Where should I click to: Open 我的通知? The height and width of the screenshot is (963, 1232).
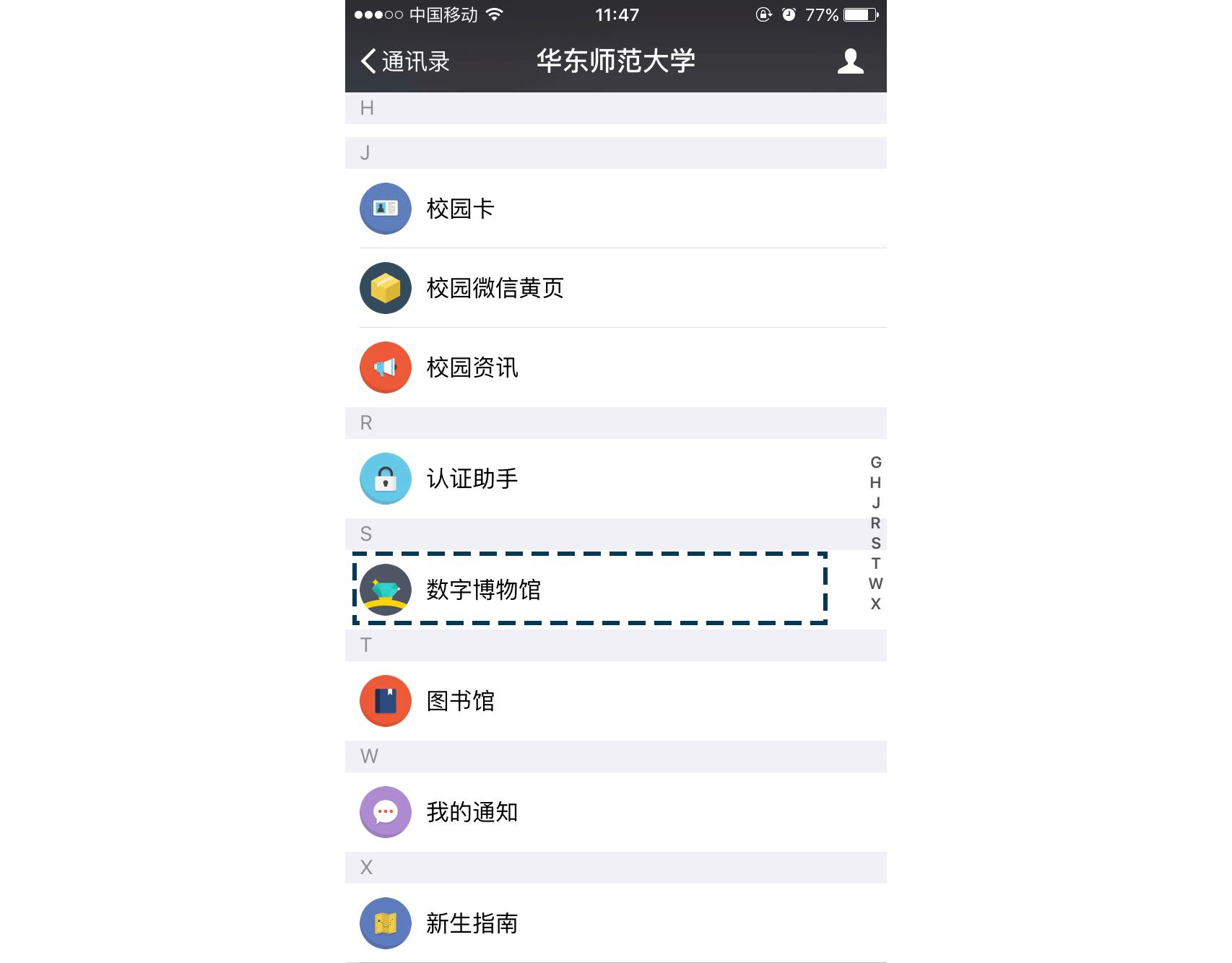pos(472,812)
